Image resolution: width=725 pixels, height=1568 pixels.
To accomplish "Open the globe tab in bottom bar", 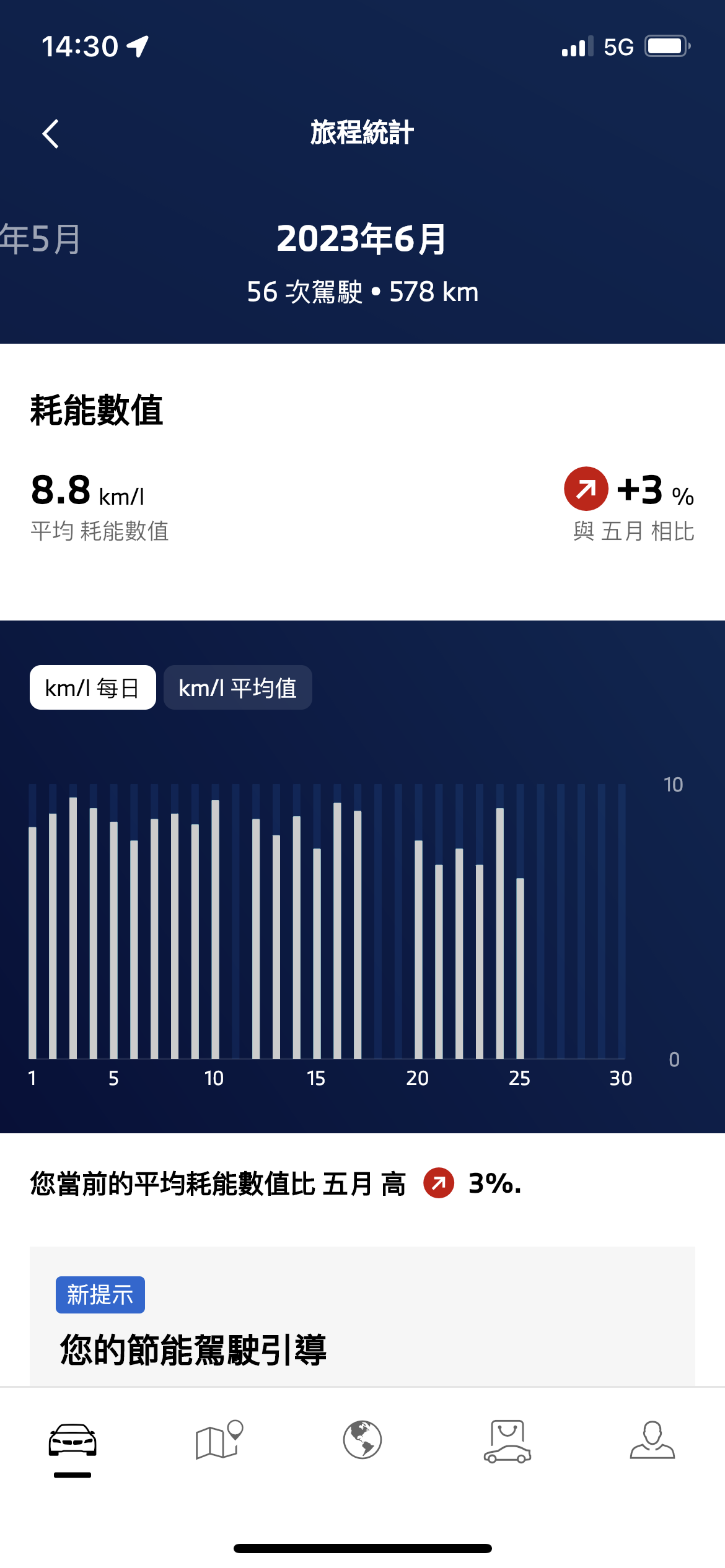I will click(362, 1440).
